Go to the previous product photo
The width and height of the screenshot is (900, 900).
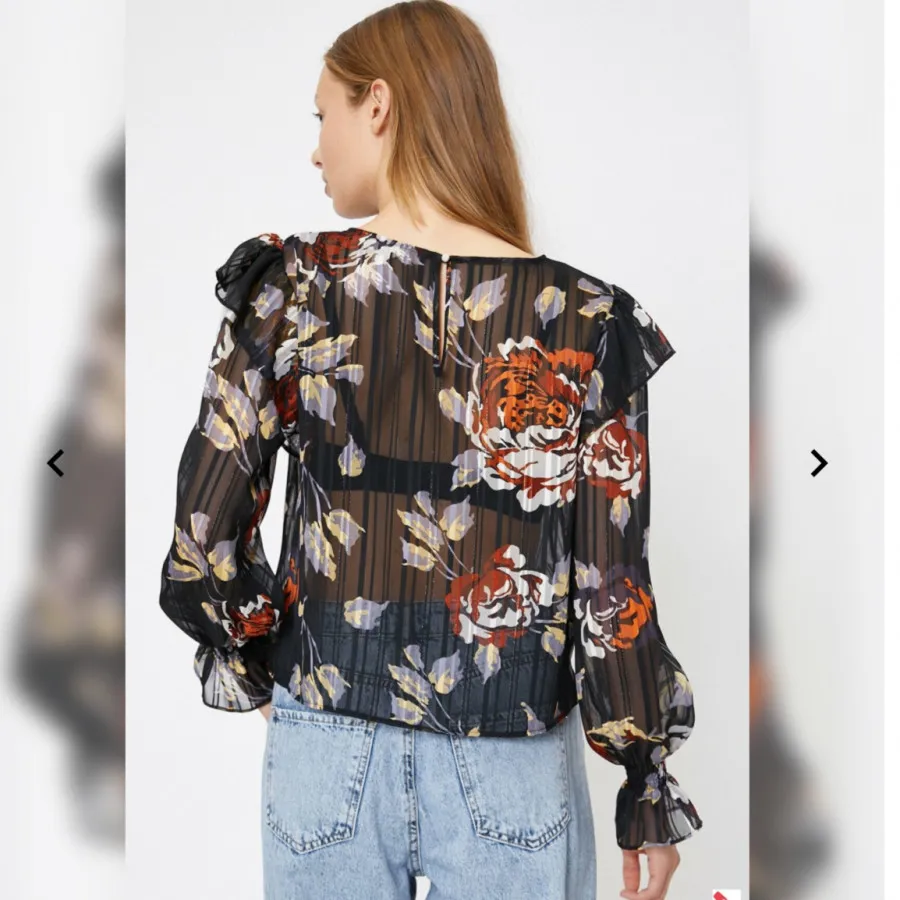click(56, 463)
